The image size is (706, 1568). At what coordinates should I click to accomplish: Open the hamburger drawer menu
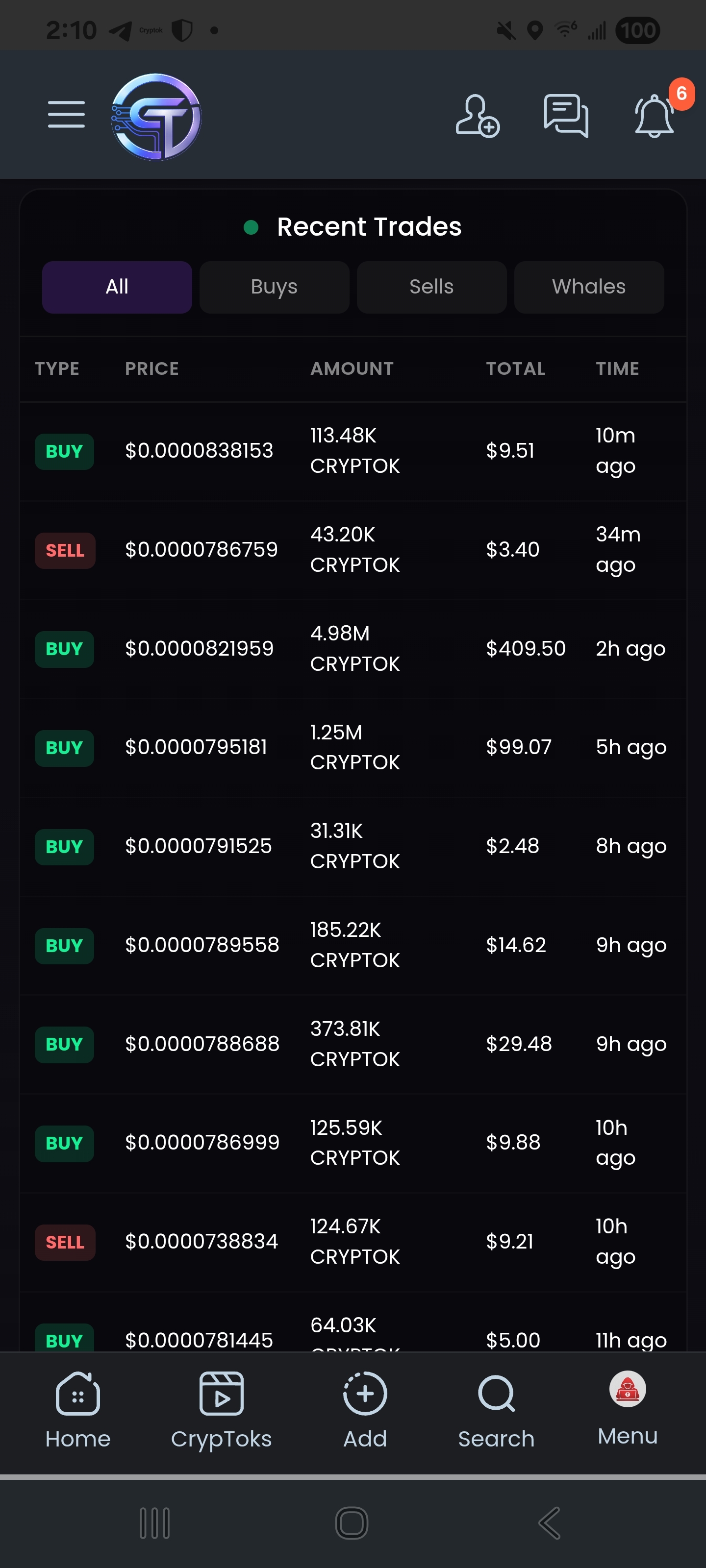coord(66,115)
